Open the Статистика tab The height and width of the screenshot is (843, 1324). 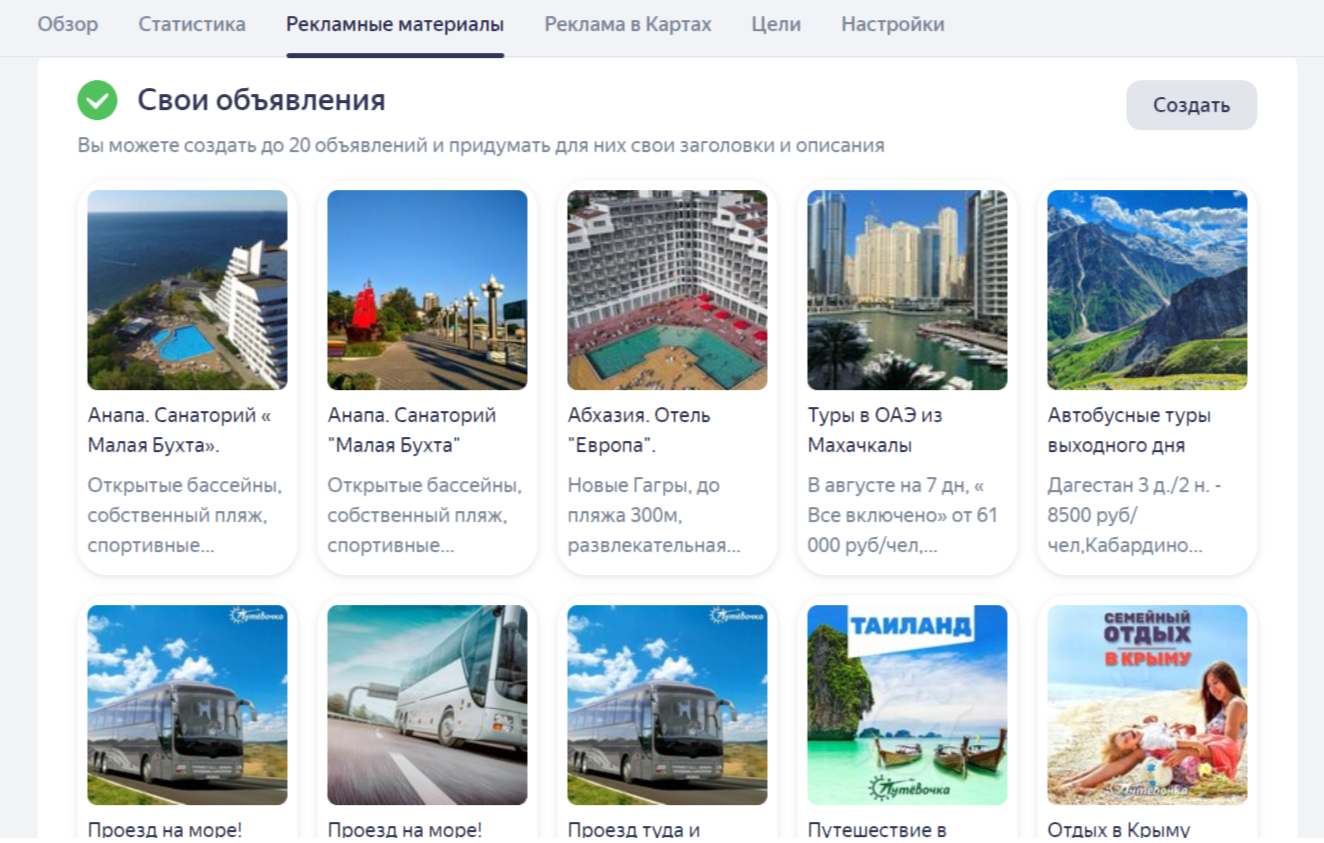click(192, 24)
